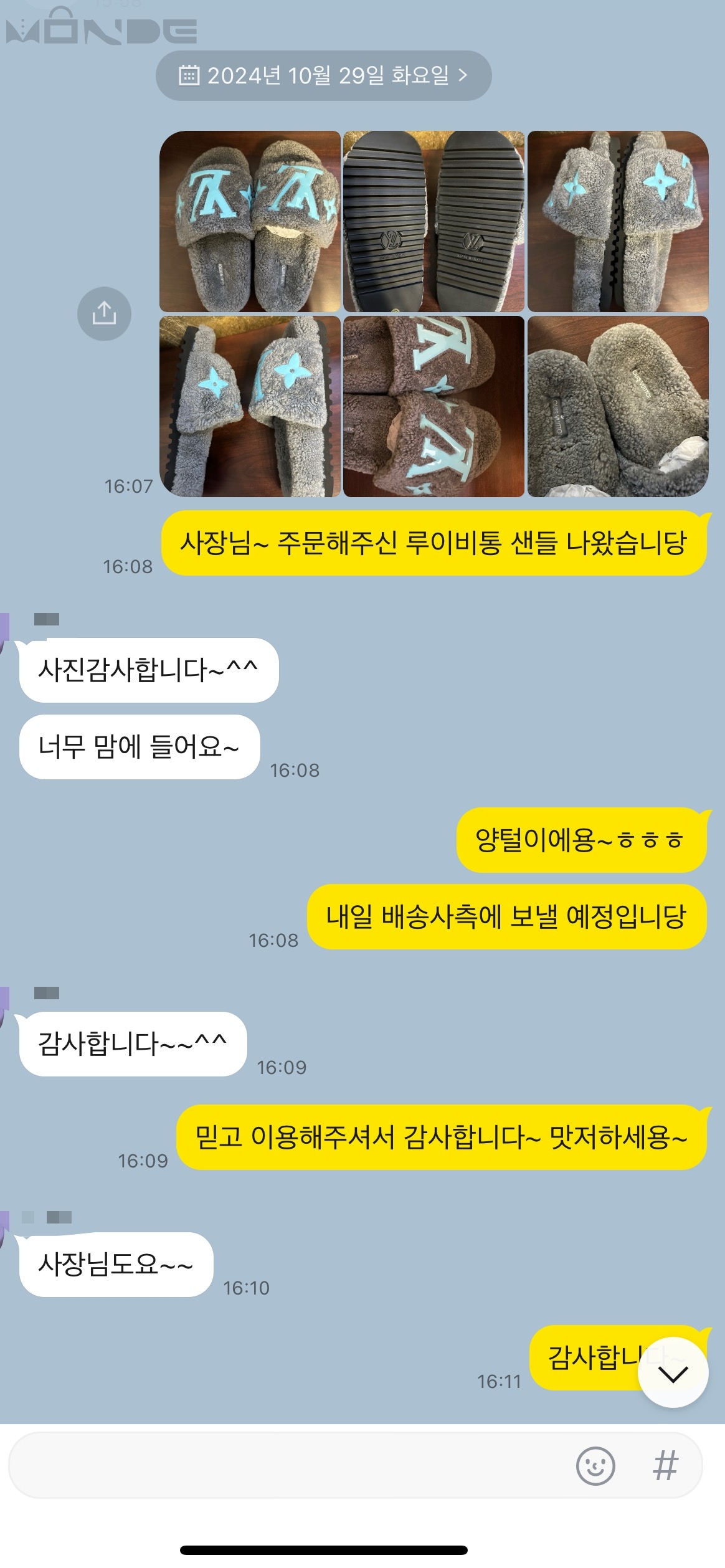This screenshot has width=725, height=1568.
Task: Open the emoticon picker
Action: pyautogui.click(x=595, y=1465)
